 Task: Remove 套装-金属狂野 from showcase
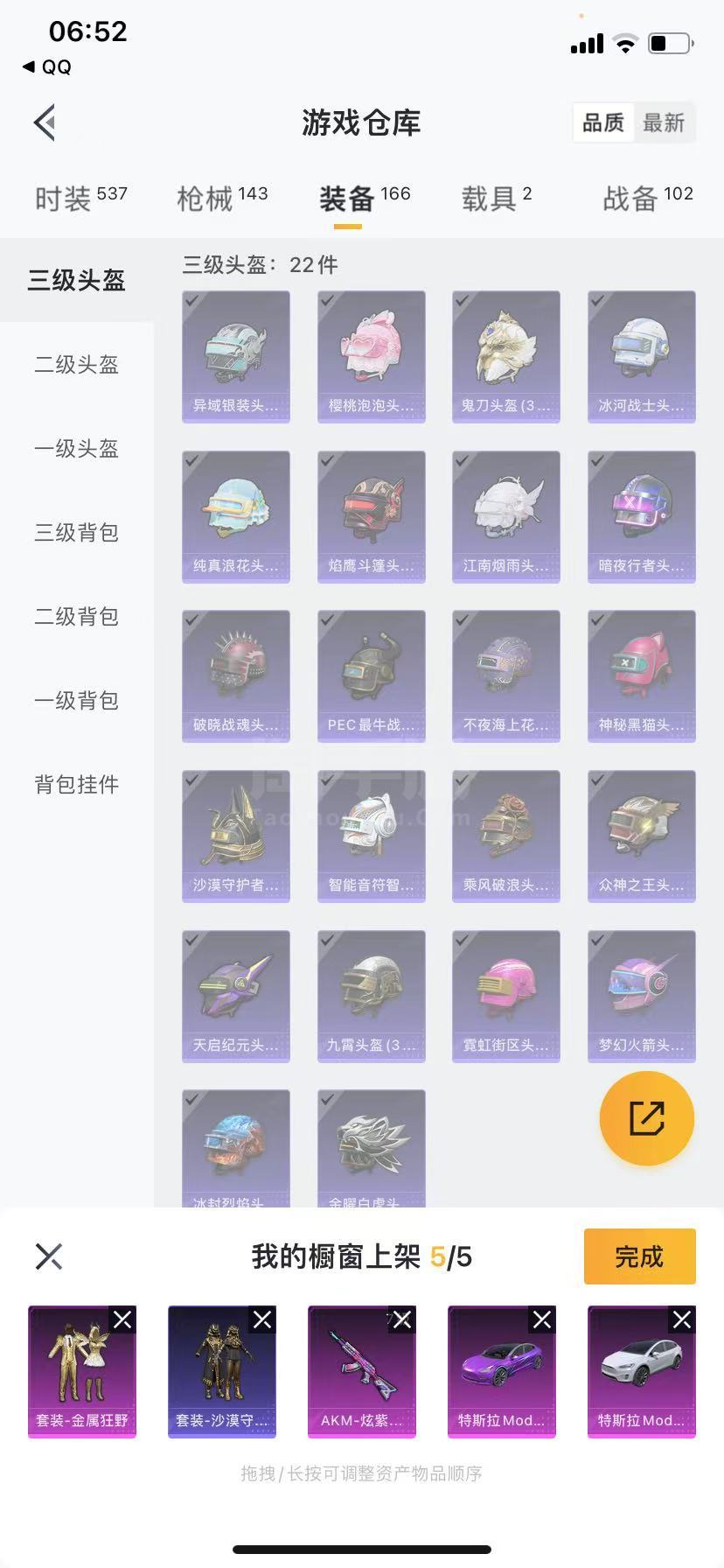coord(122,1319)
